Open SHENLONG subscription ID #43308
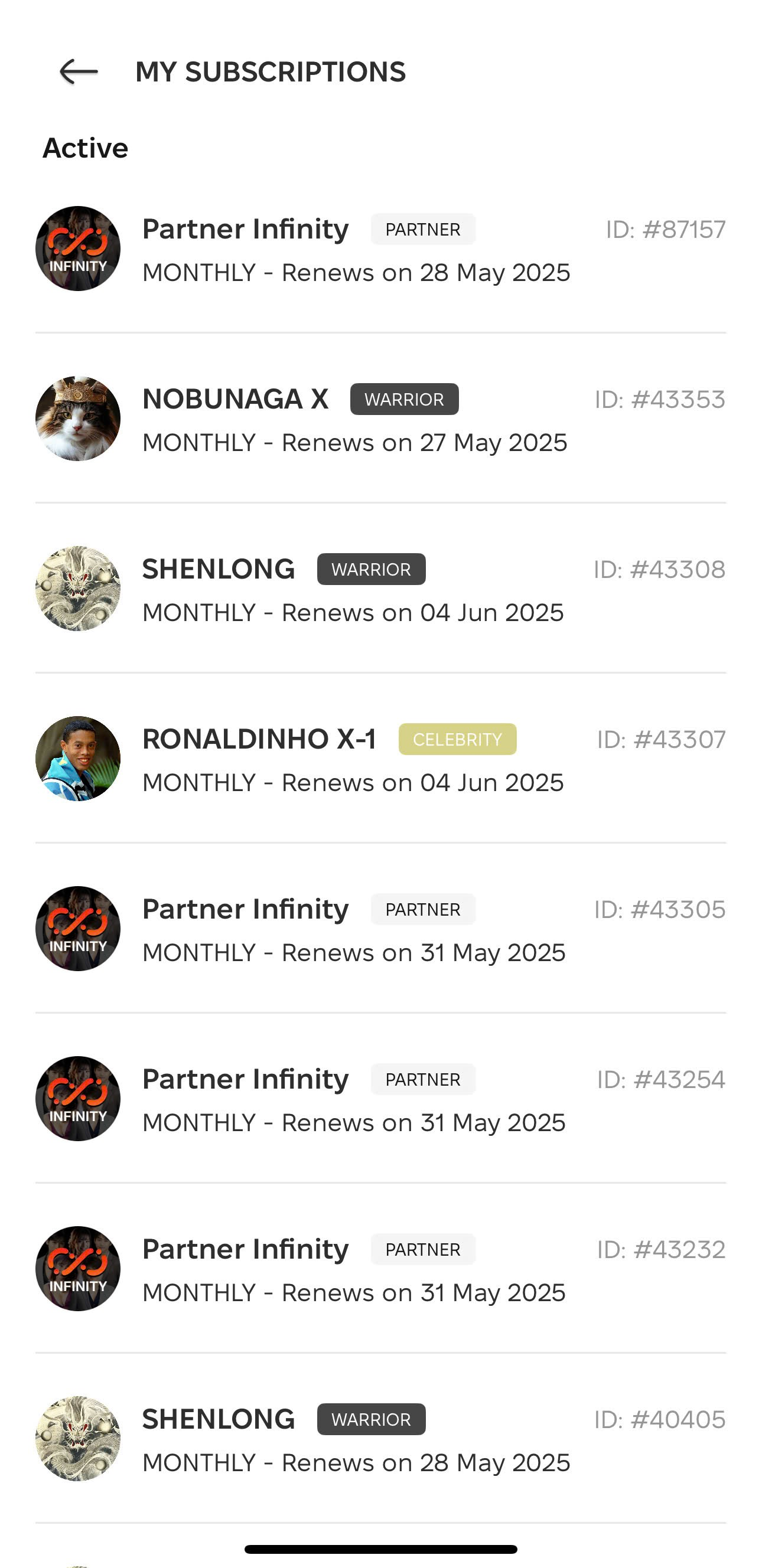This screenshot has width=762, height=1568. point(380,589)
